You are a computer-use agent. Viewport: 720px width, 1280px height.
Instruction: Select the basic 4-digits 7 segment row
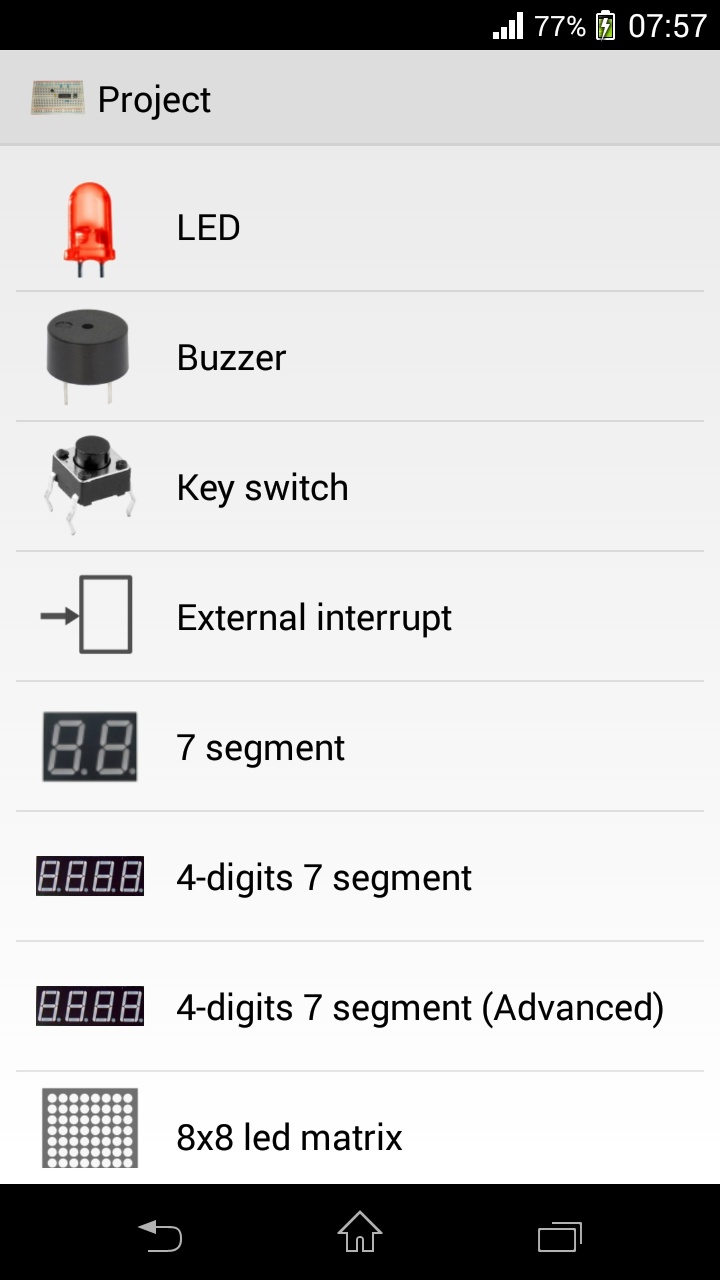[x=360, y=878]
